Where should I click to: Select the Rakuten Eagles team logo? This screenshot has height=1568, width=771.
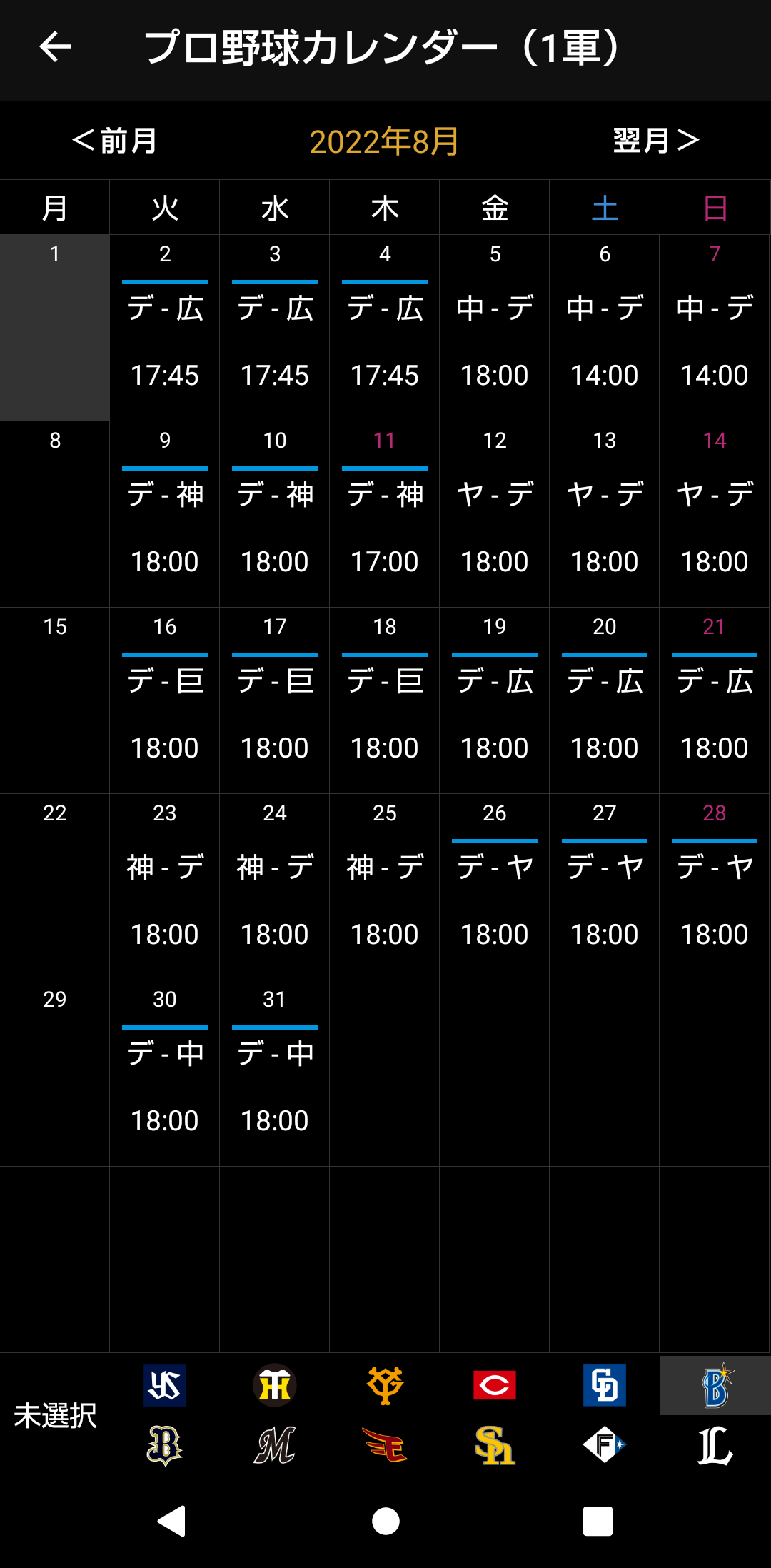(x=385, y=1445)
